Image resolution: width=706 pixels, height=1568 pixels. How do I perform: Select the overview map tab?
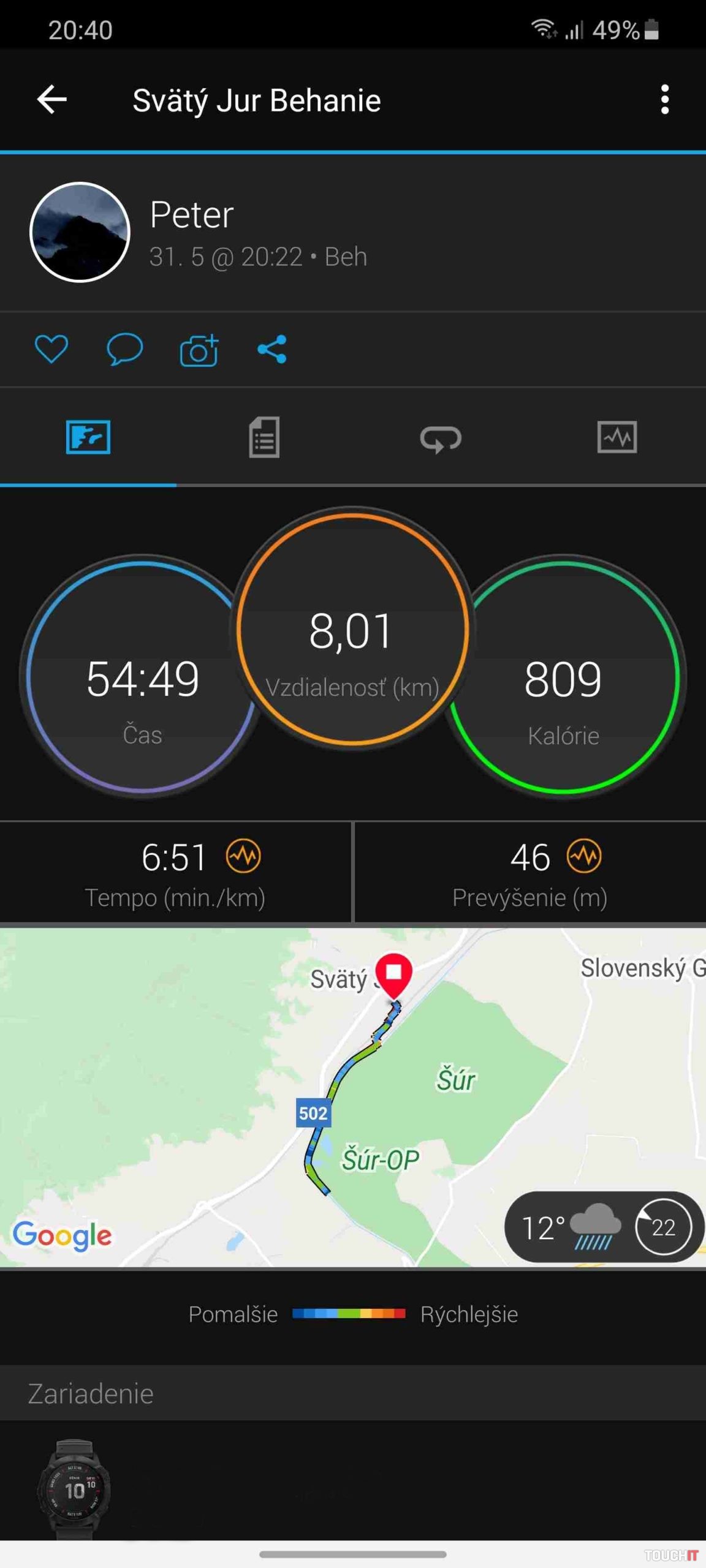point(88,437)
